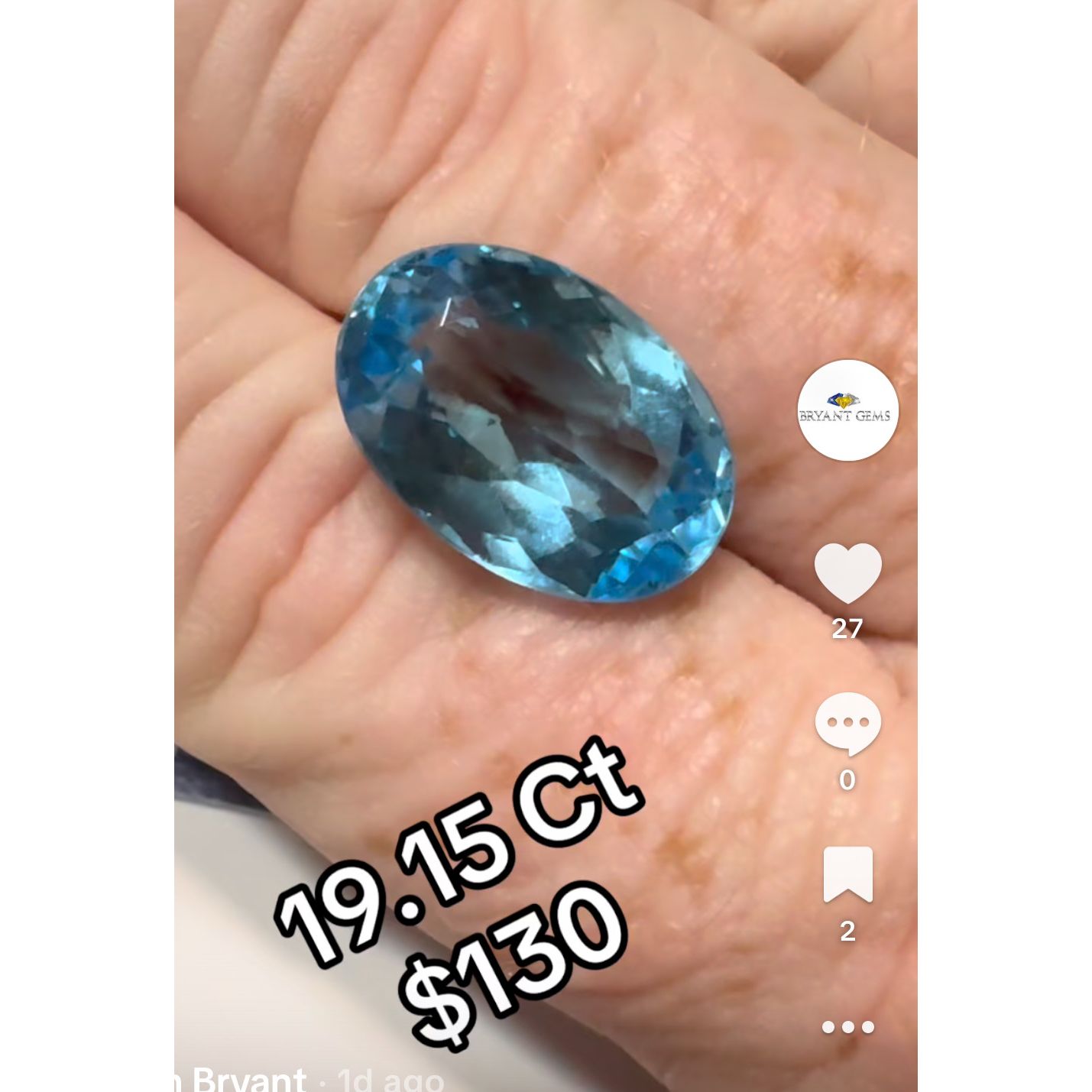1092x1092 pixels.
Task: Open the Bryant Gems profile avatar
Action: [847, 410]
